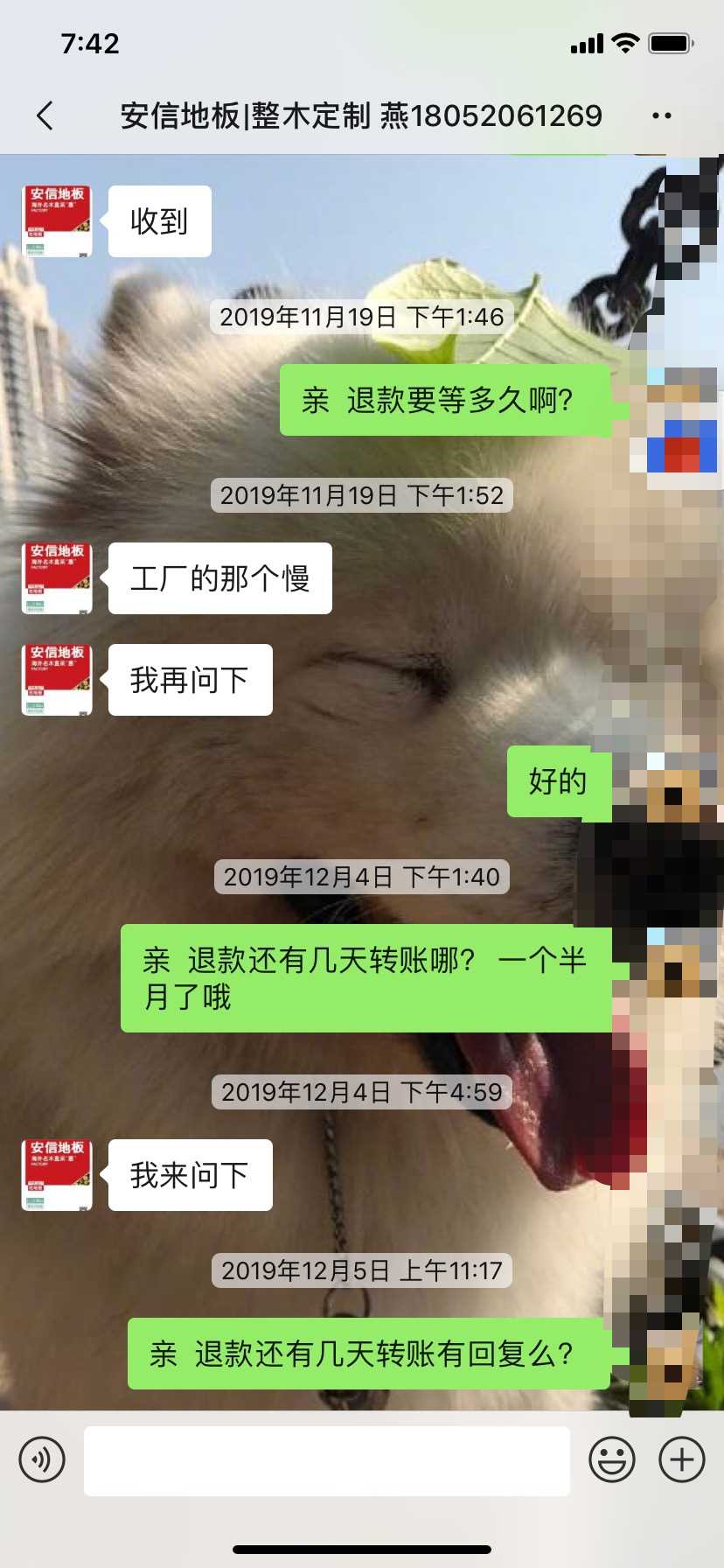The width and height of the screenshot is (724, 1568).
Task: Open the sender's avatar beside 工厂的那个慢
Action: (x=57, y=578)
